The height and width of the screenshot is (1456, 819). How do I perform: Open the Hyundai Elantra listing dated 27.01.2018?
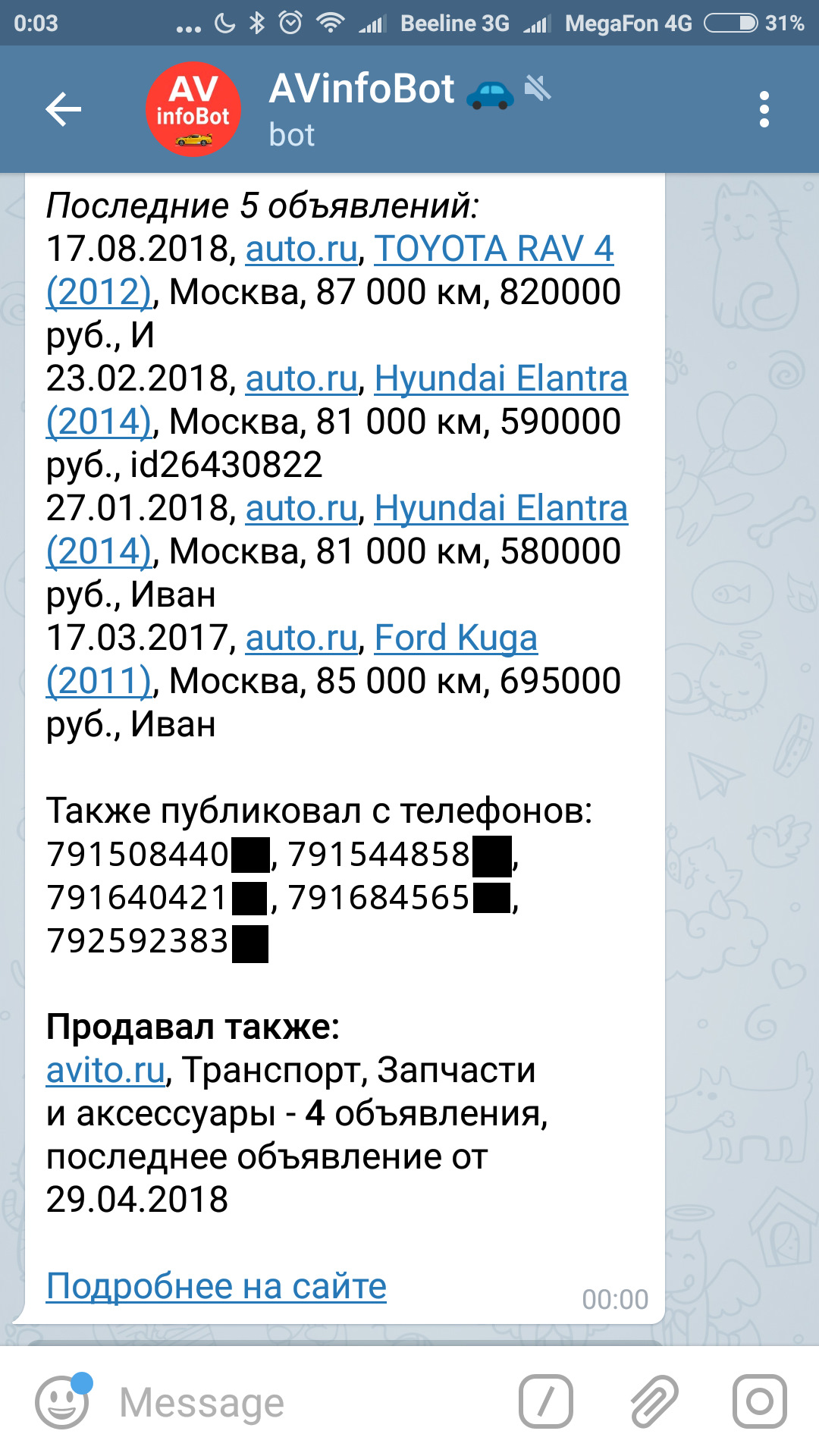pyautogui.click(x=500, y=509)
